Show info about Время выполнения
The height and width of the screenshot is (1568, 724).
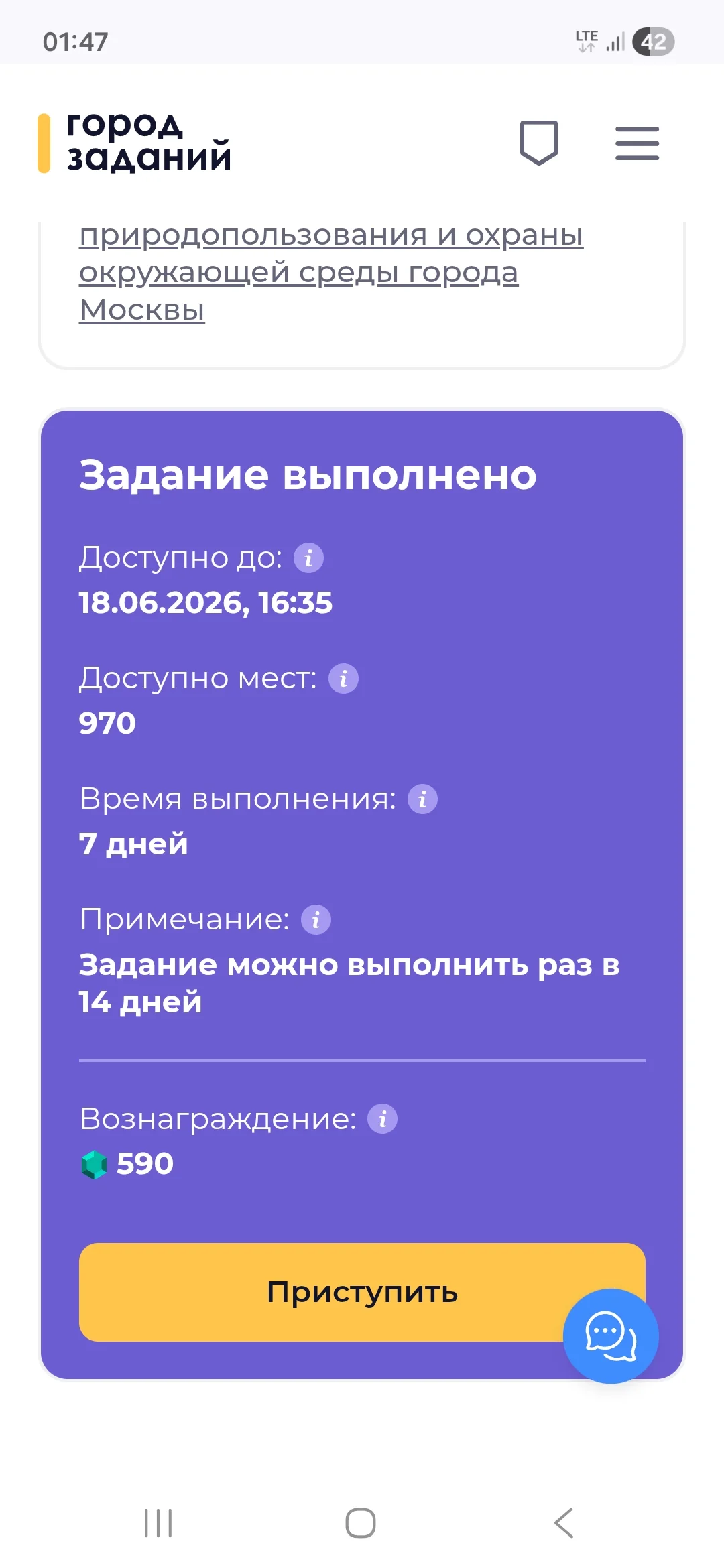[x=422, y=799]
